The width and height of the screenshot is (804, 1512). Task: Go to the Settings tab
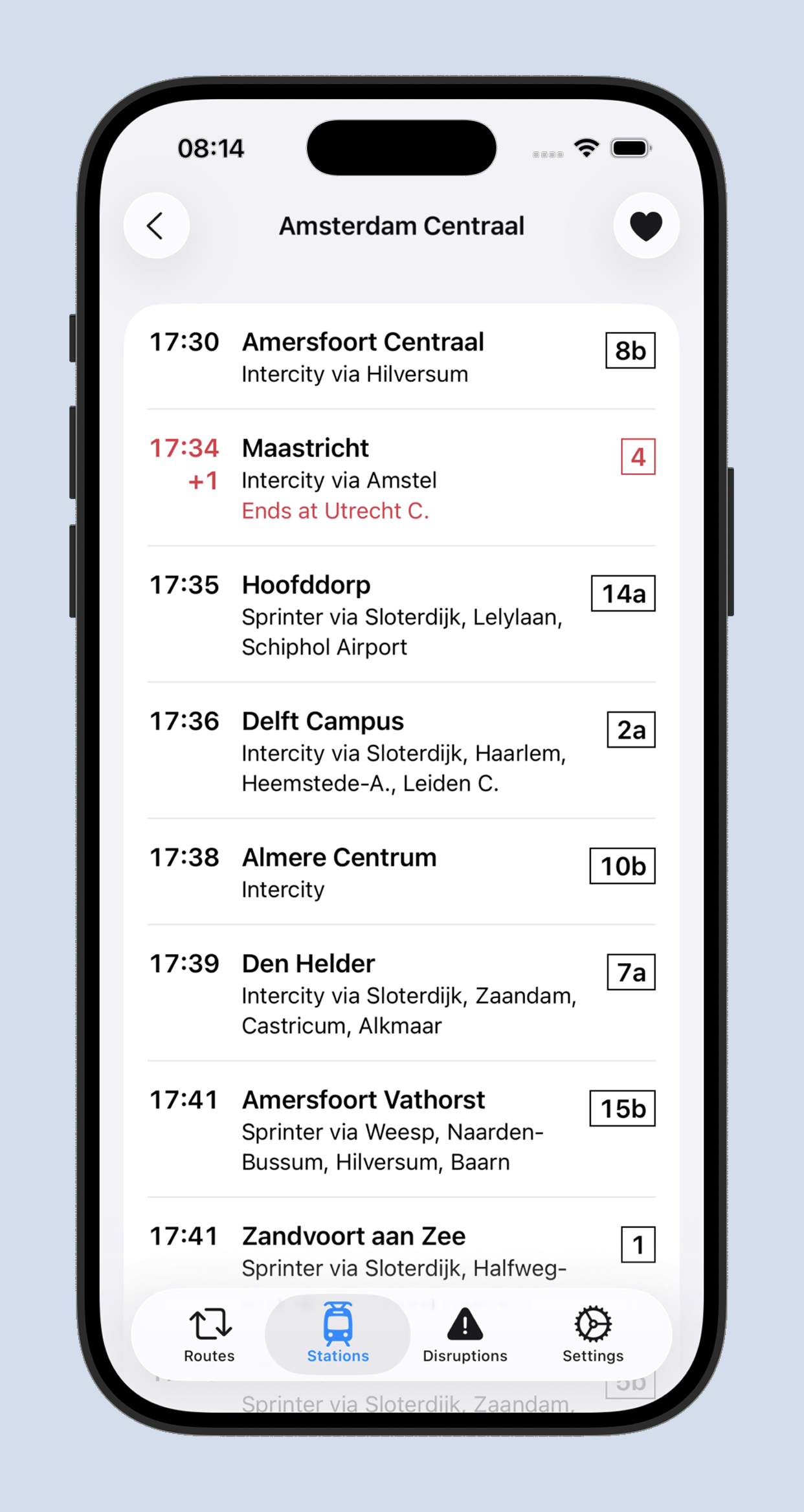pos(592,1335)
